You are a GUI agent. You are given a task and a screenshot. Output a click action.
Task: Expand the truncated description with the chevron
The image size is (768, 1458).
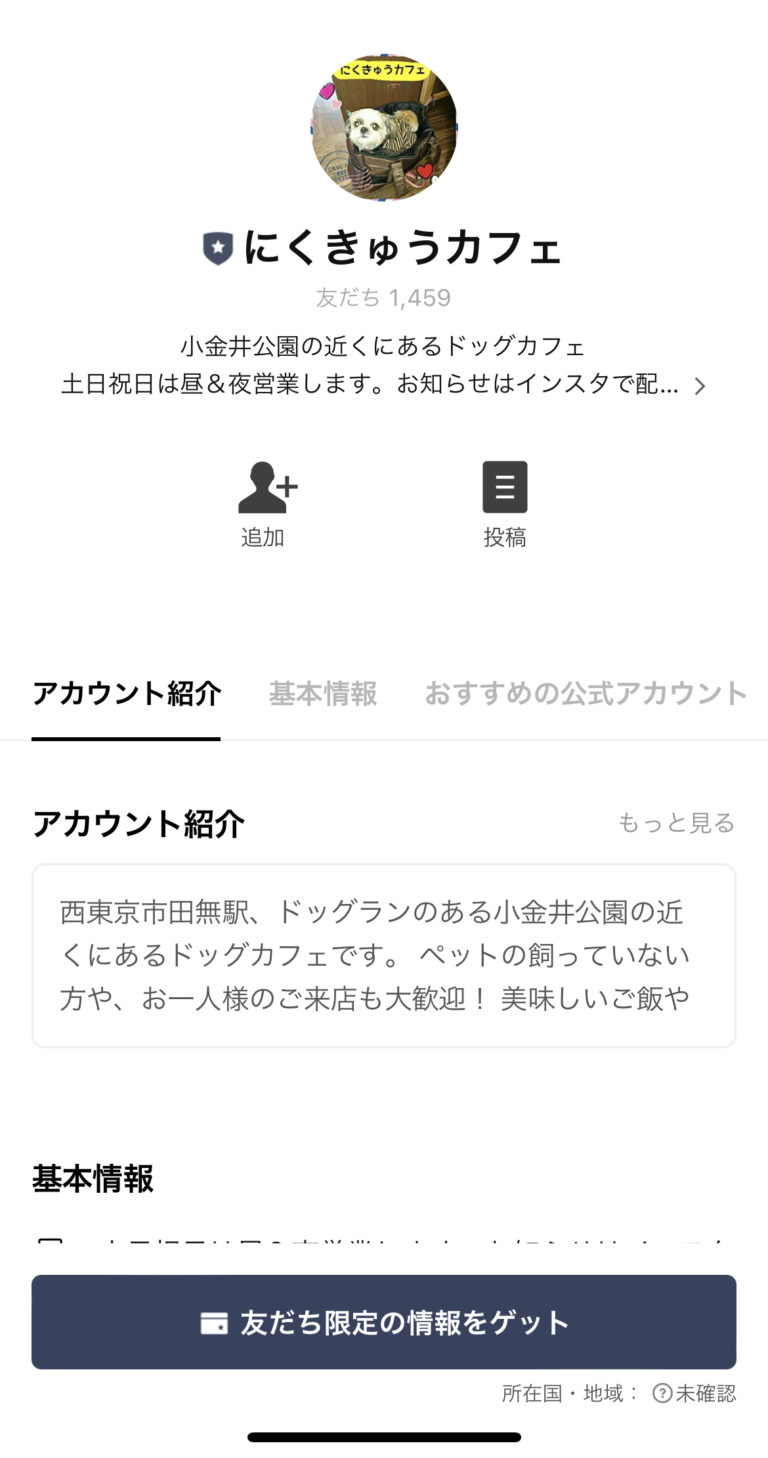(700, 385)
